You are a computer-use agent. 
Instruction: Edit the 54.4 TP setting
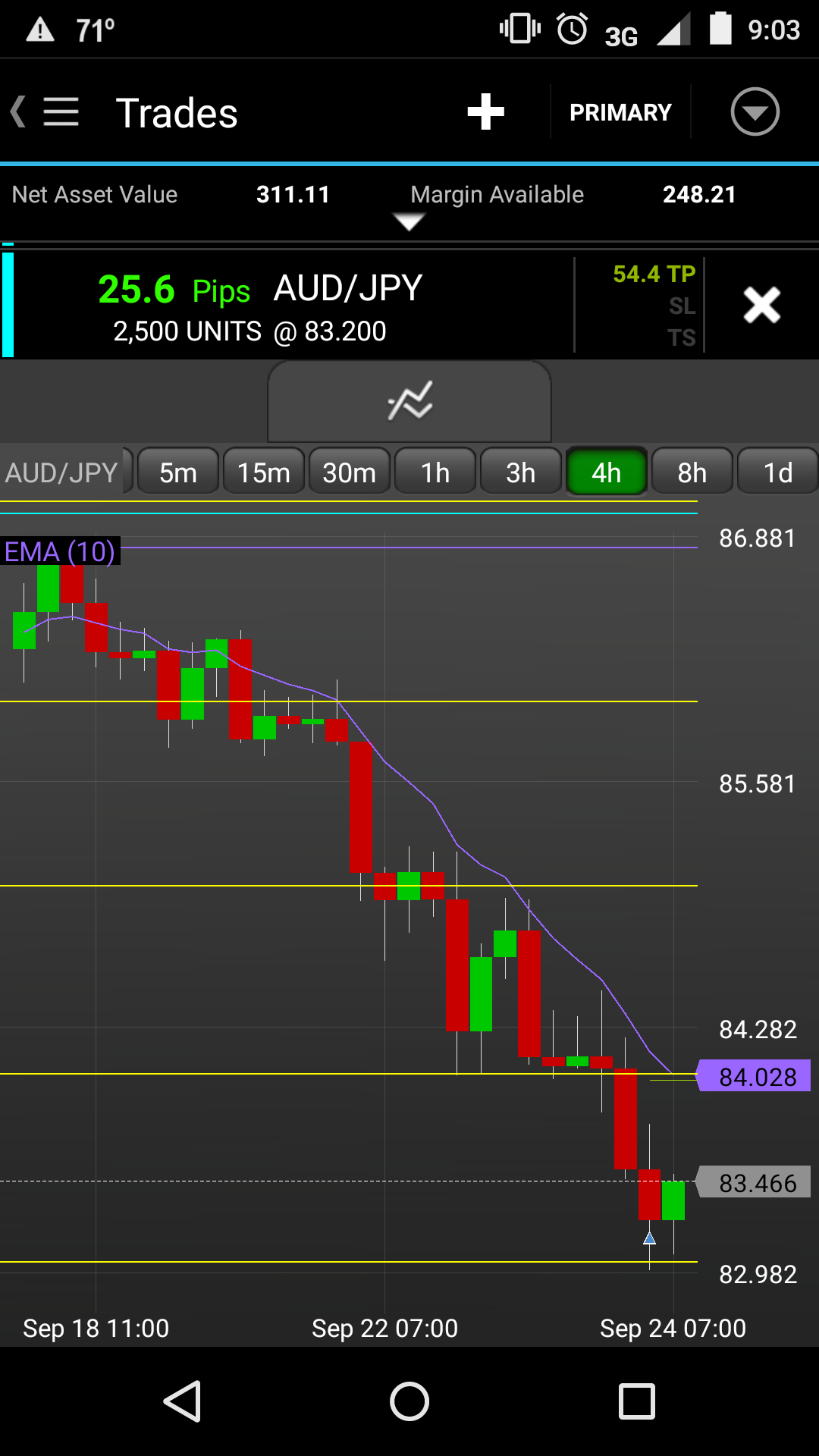click(x=653, y=274)
